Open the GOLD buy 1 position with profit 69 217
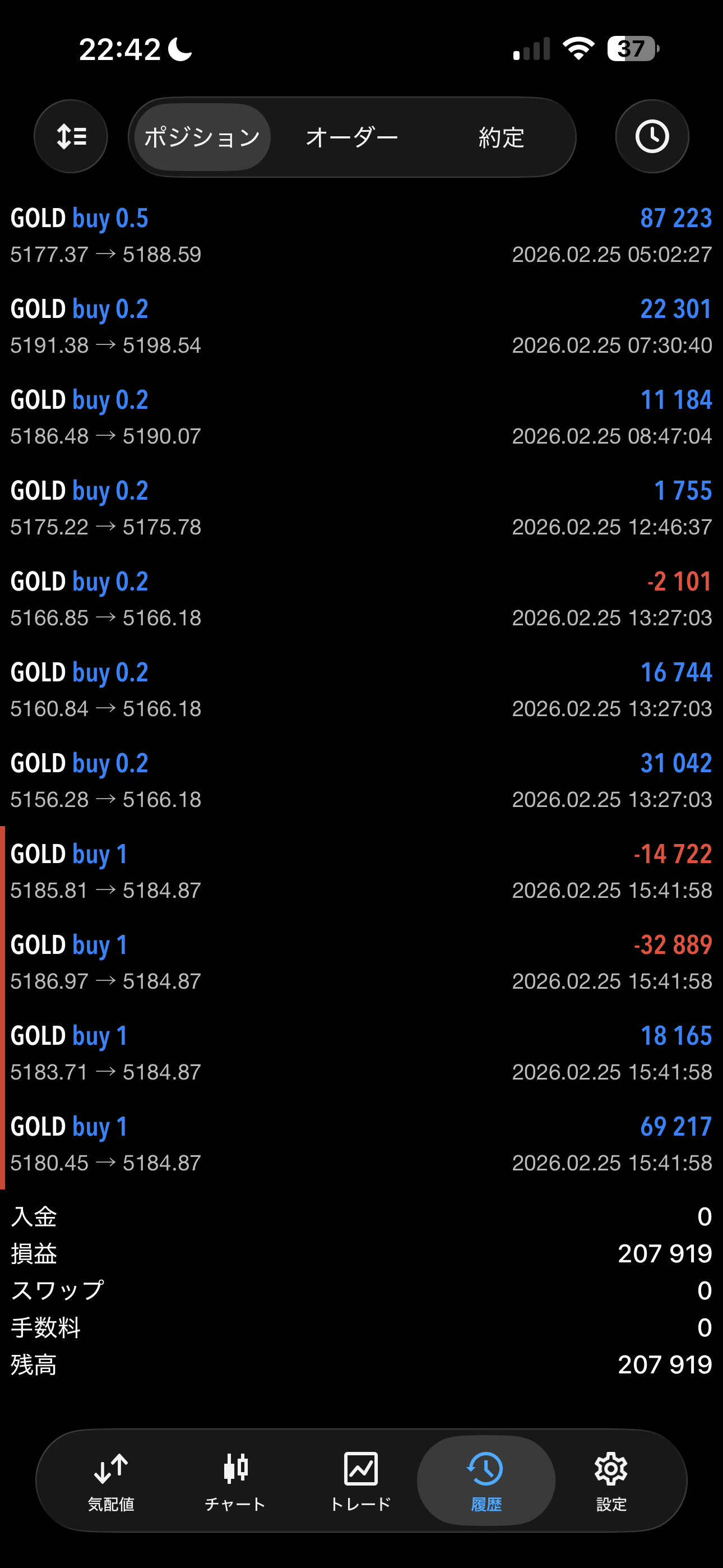Viewport: 723px width, 1568px height. [x=361, y=1143]
